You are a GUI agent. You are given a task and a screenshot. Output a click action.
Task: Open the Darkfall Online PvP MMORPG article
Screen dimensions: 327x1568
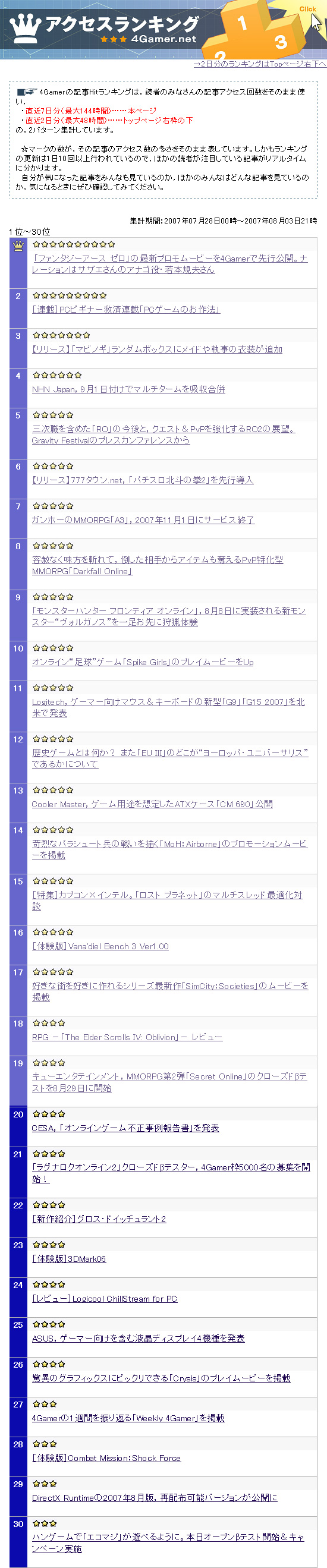coord(157,565)
